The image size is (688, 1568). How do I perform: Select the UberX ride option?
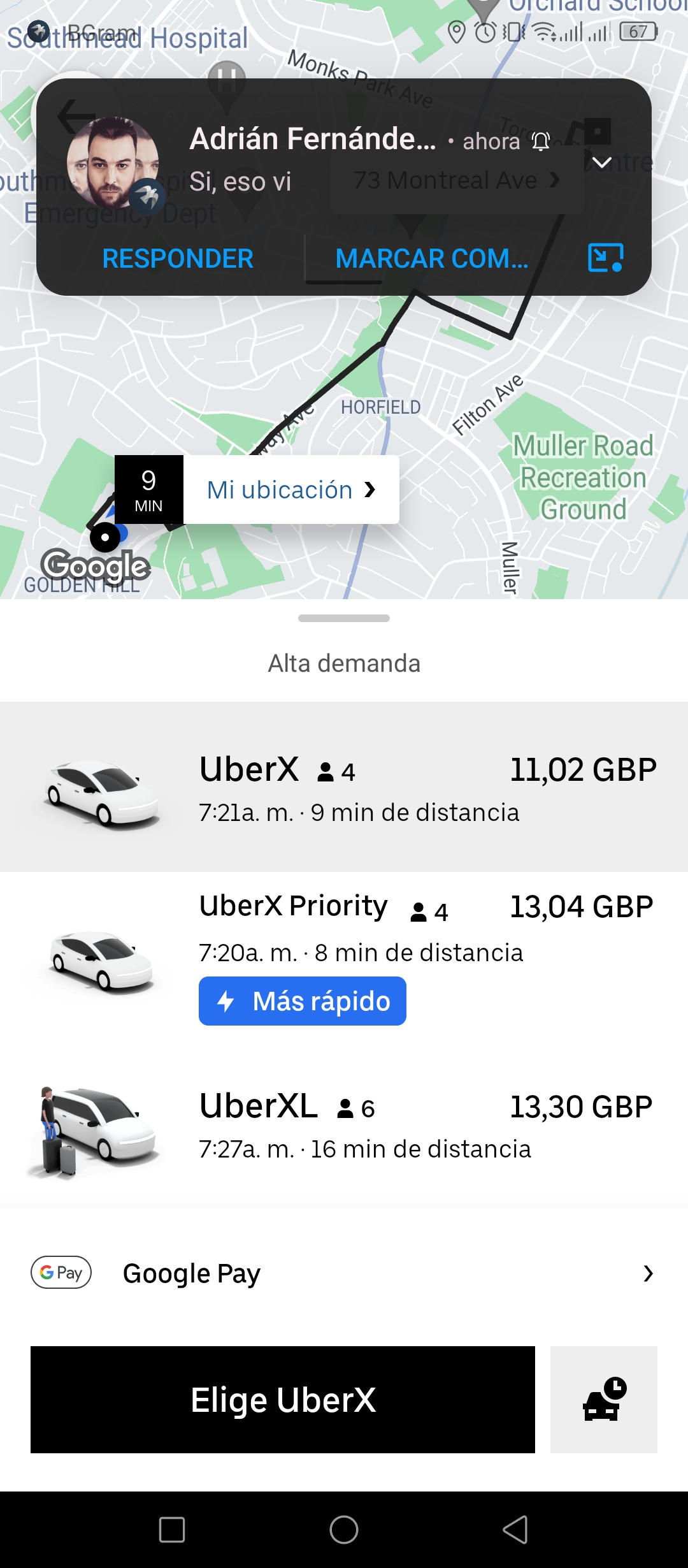point(344,787)
